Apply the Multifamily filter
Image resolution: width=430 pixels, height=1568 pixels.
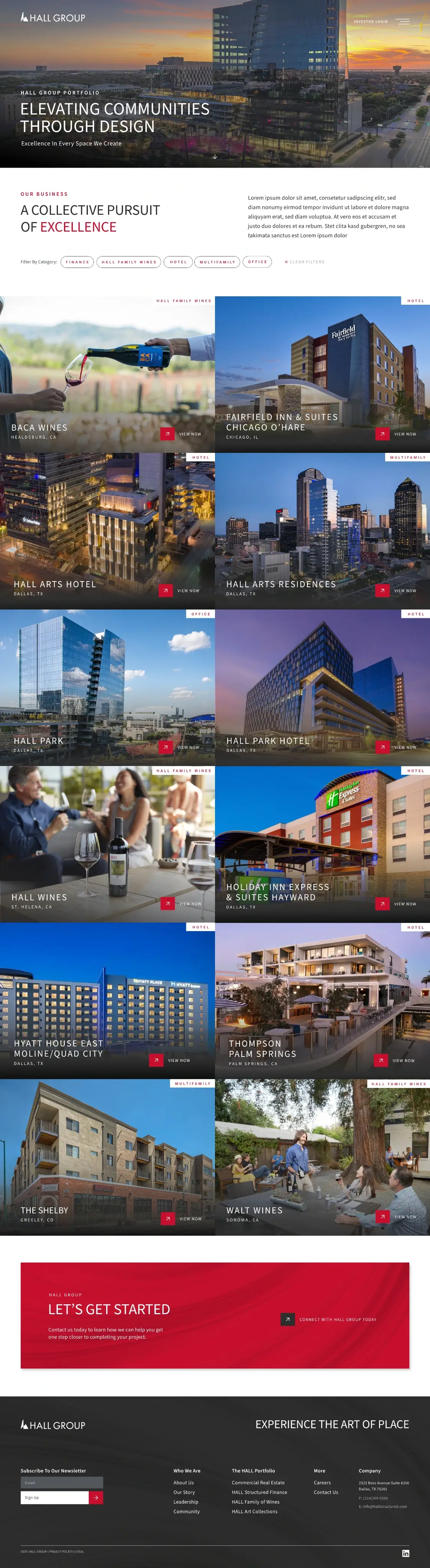click(217, 262)
